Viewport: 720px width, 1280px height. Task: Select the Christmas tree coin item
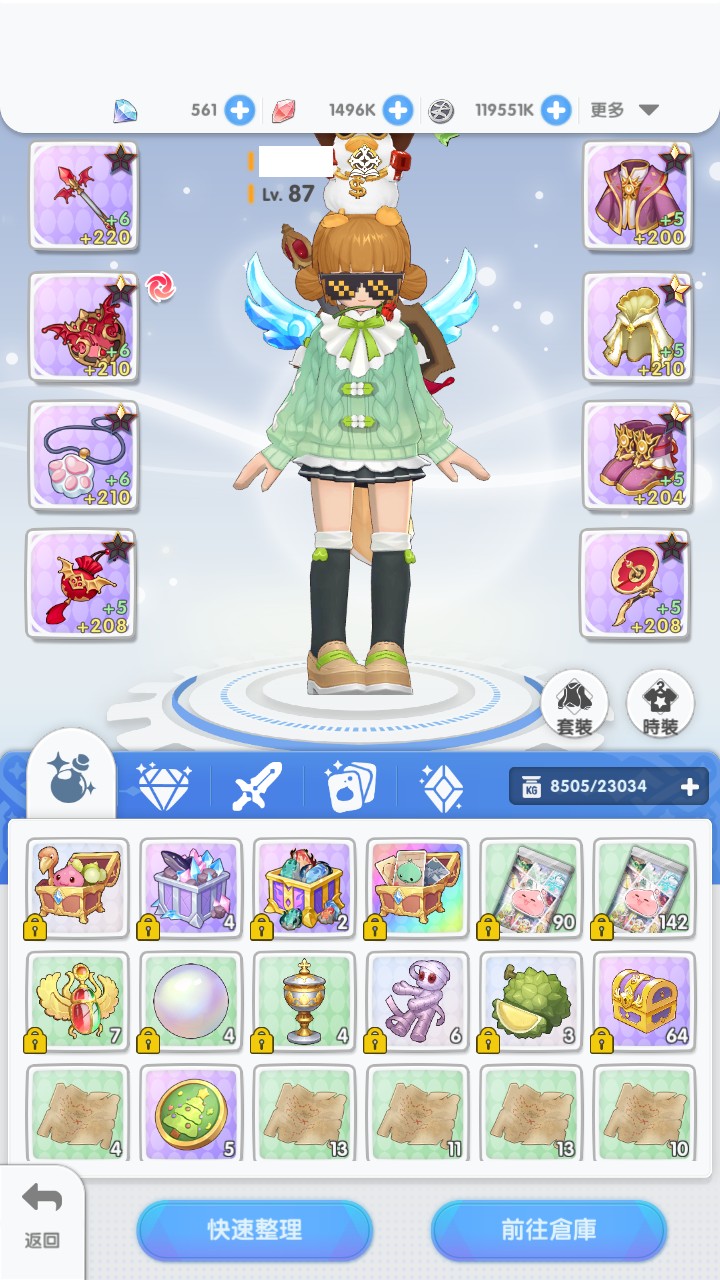(x=190, y=1112)
